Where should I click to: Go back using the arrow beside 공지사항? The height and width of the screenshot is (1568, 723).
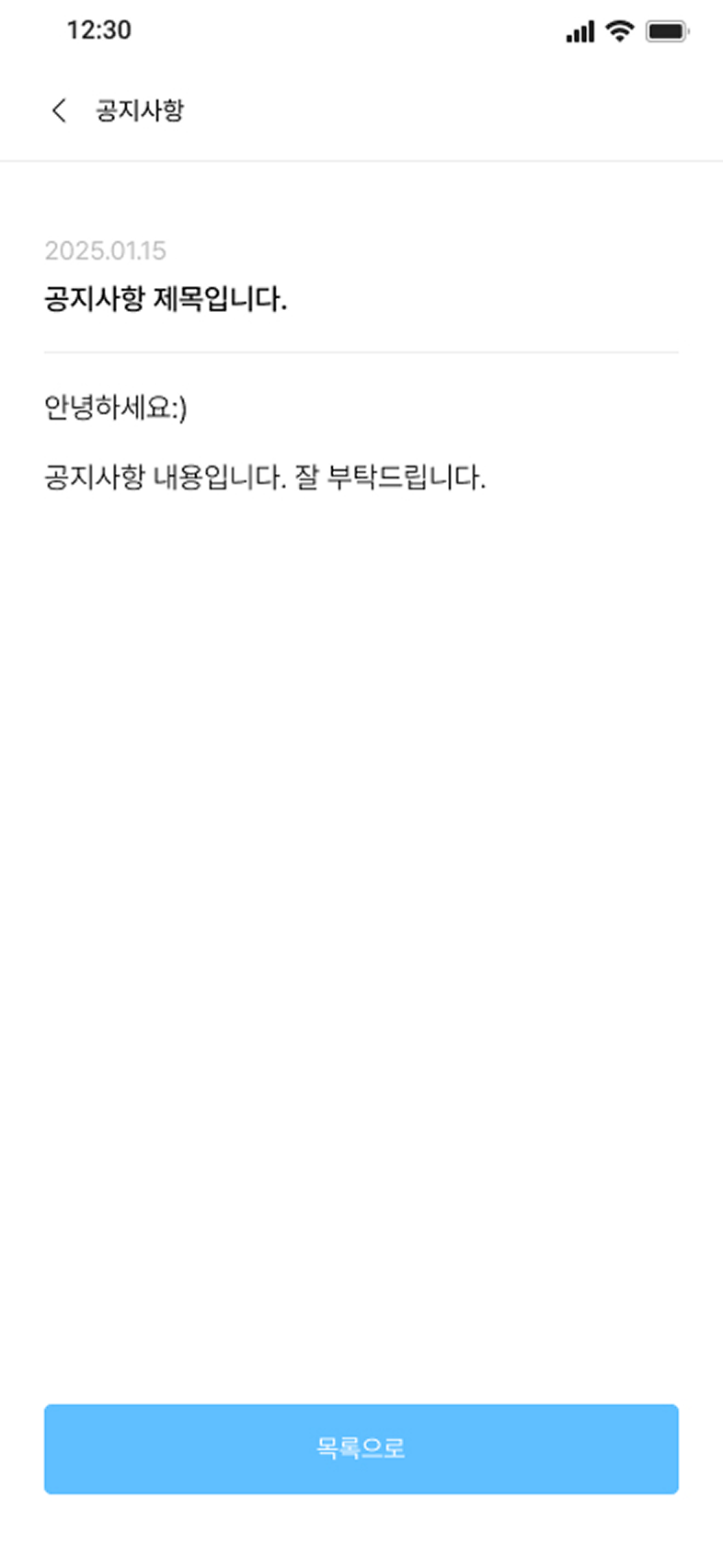click(x=59, y=110)
